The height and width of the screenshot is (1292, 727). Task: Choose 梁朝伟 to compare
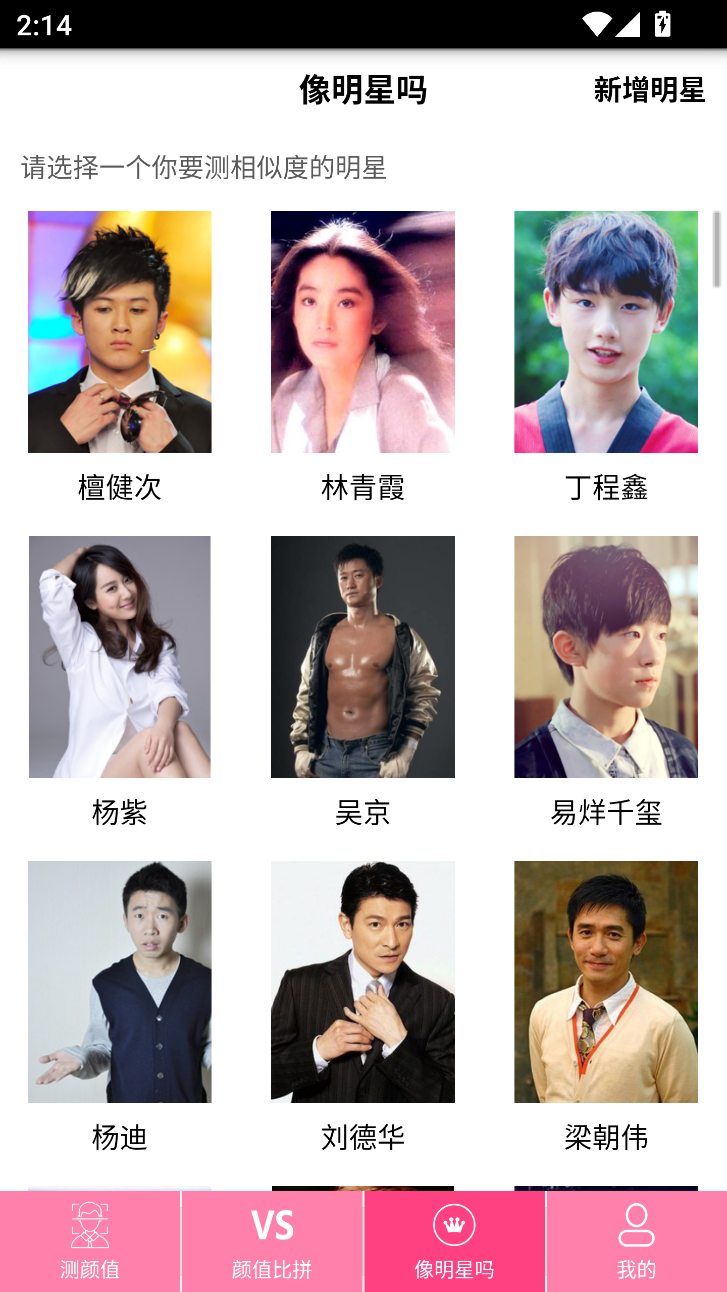(605, 982)
